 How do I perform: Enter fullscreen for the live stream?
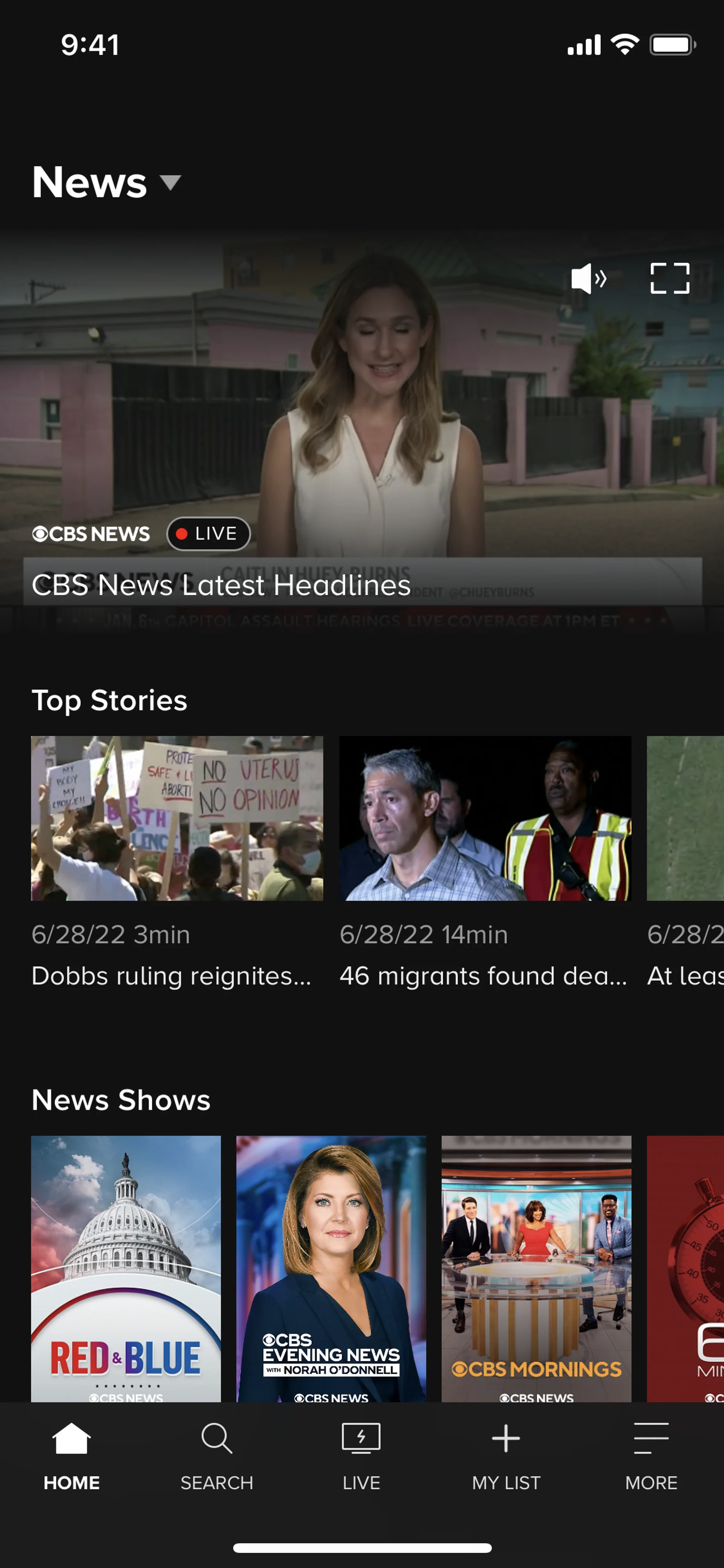(669, 279)
